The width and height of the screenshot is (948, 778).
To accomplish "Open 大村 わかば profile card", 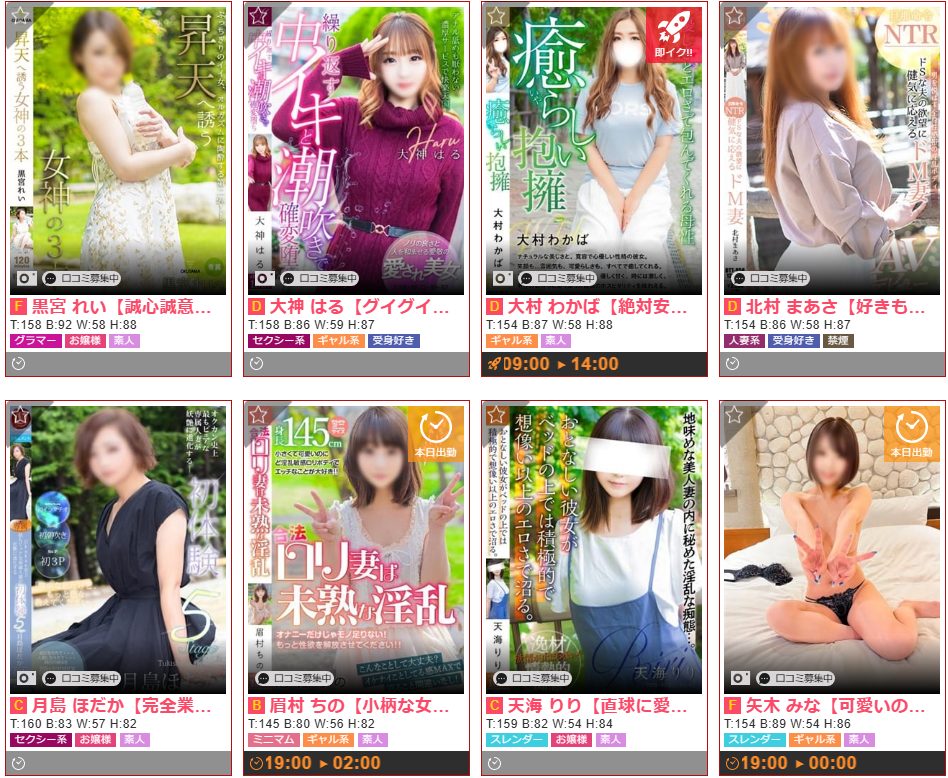I will [592, 150].
